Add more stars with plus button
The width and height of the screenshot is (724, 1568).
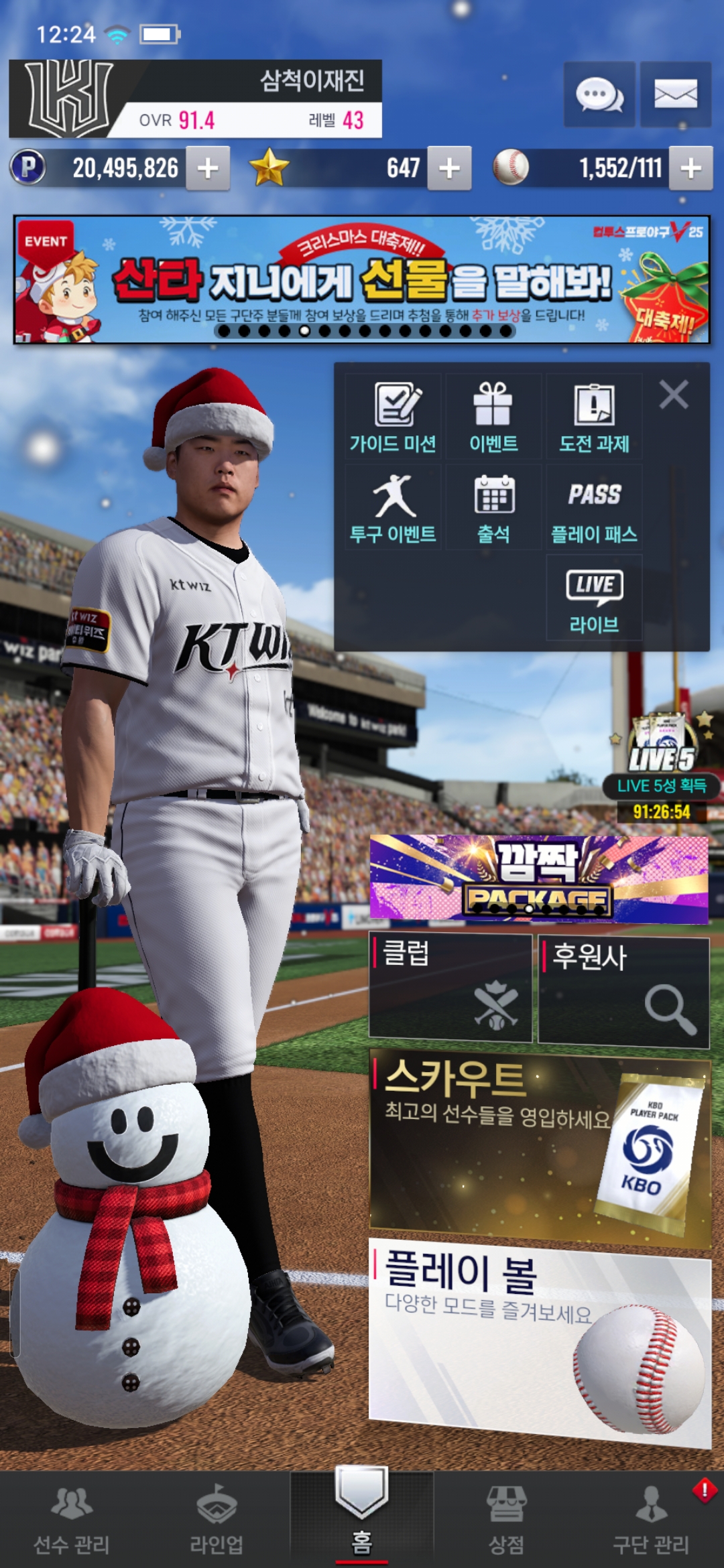[449, 168]
